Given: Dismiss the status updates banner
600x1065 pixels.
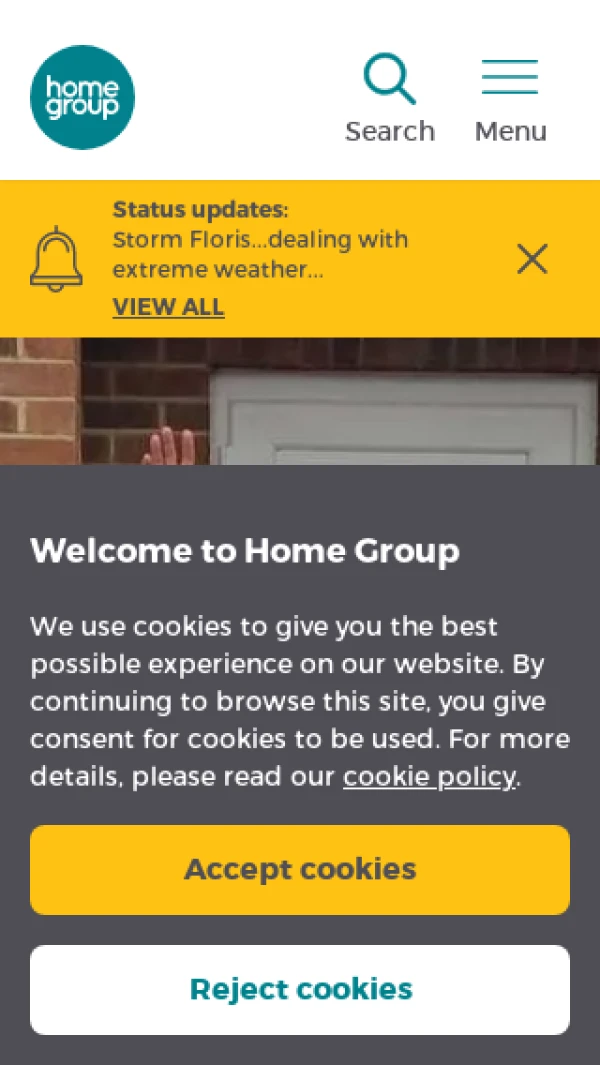Looking at the screenshot, I should 532,259.
